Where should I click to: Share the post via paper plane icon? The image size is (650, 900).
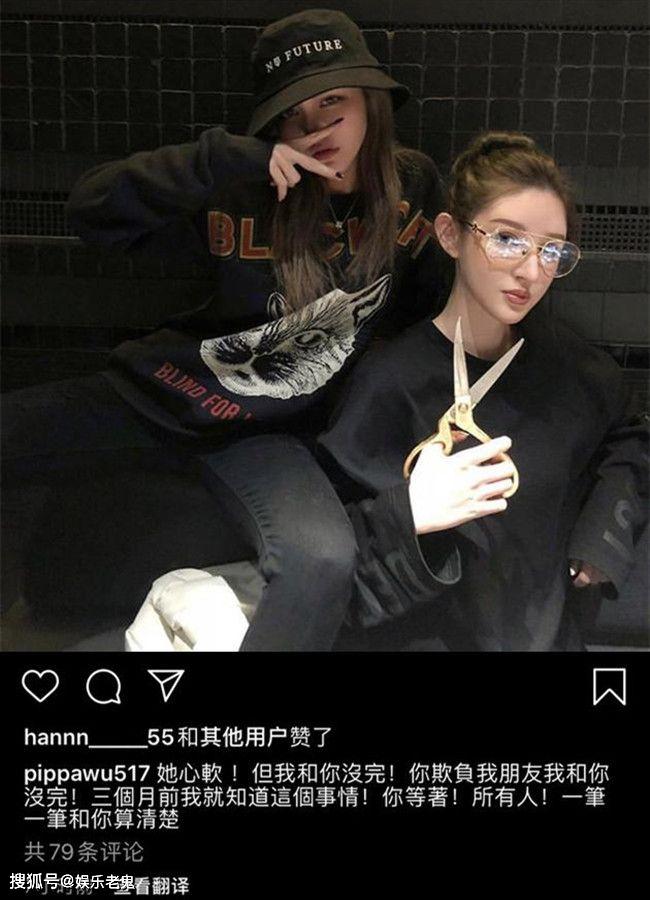[166, 685]
